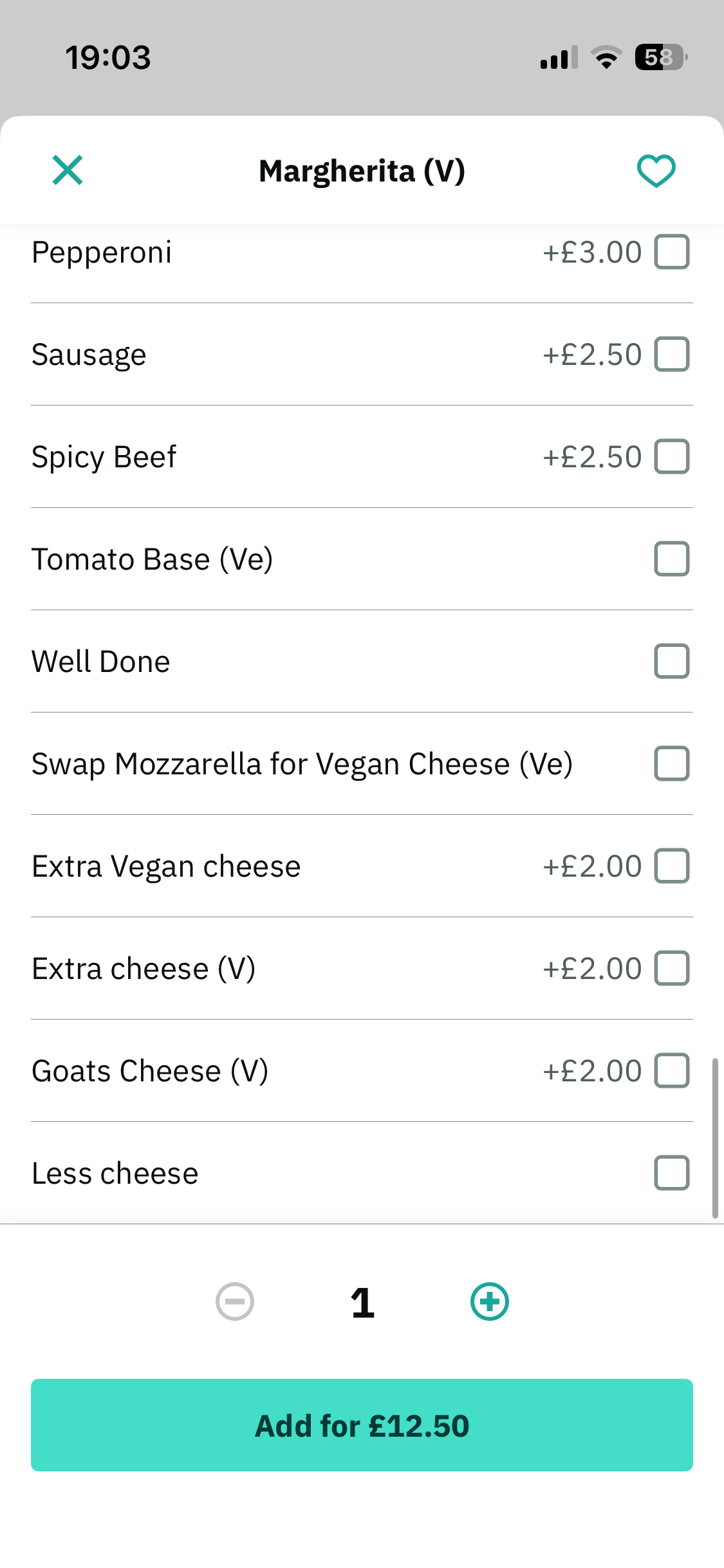Viewport: 724px width, 1568px height.
Task: Click the +£3.00 price beside Pepperoni
Action: click(x=591, y=252)
